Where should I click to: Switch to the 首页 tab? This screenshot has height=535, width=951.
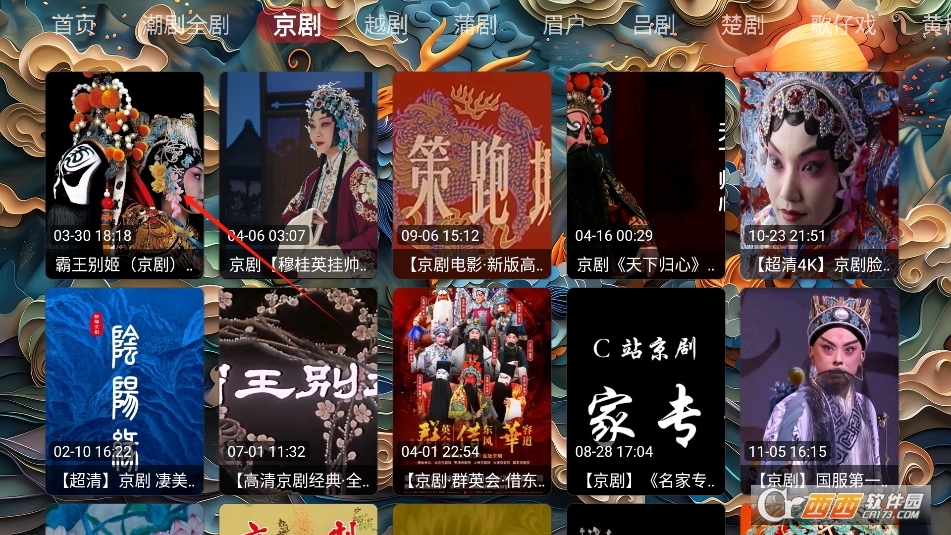[x=75, y=25]
